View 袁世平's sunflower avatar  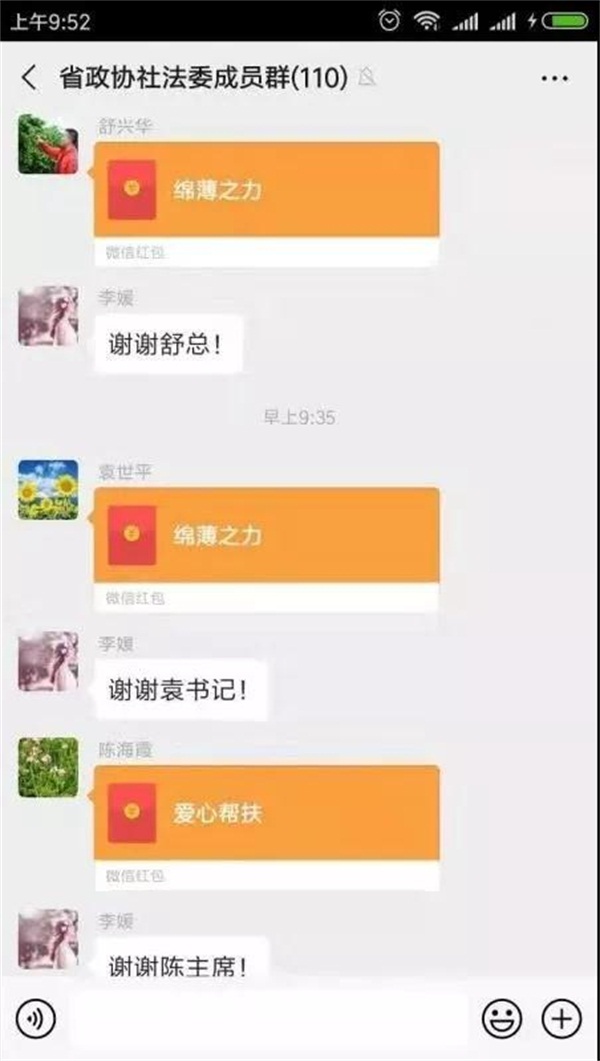coord(48,490)
